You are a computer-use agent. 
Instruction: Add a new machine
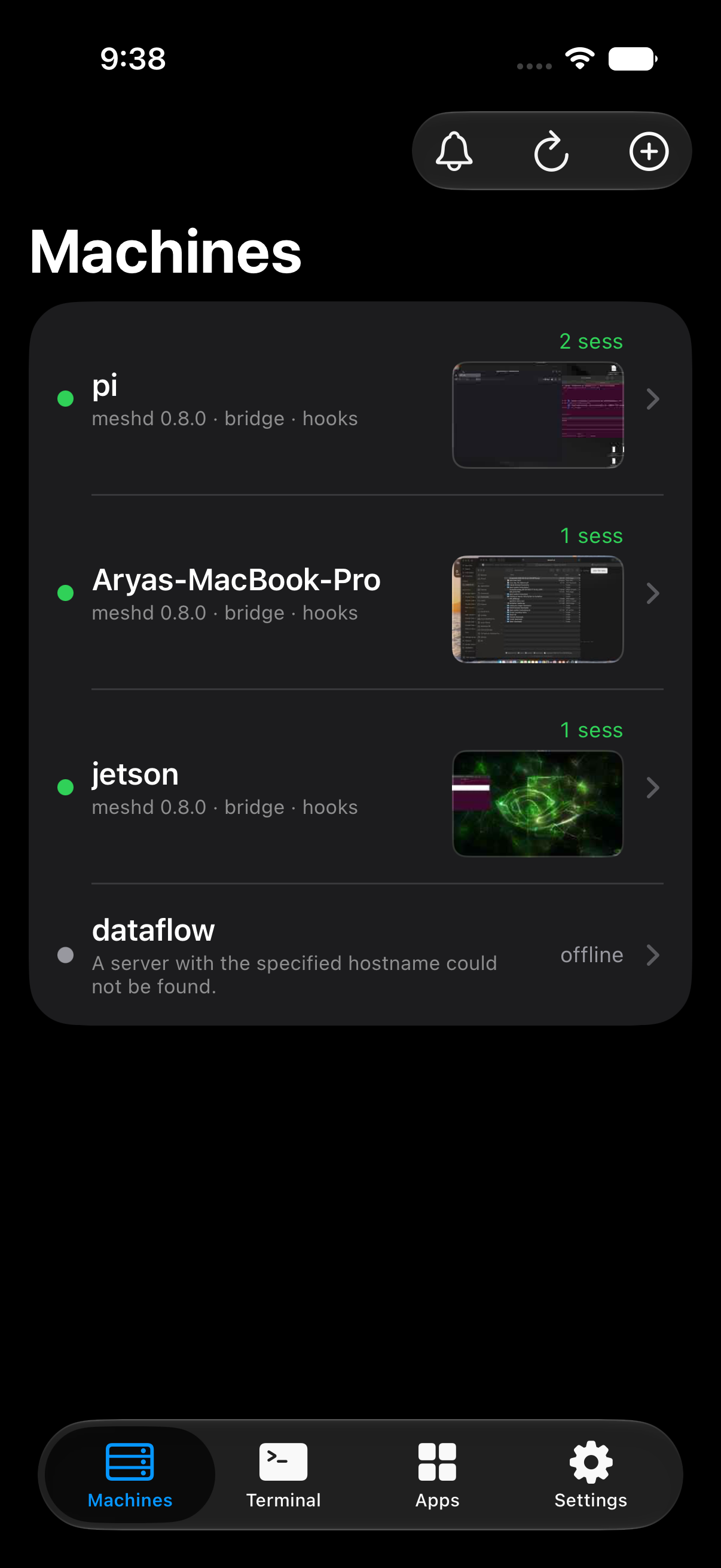pyautogui.click(x=649, y=151)
